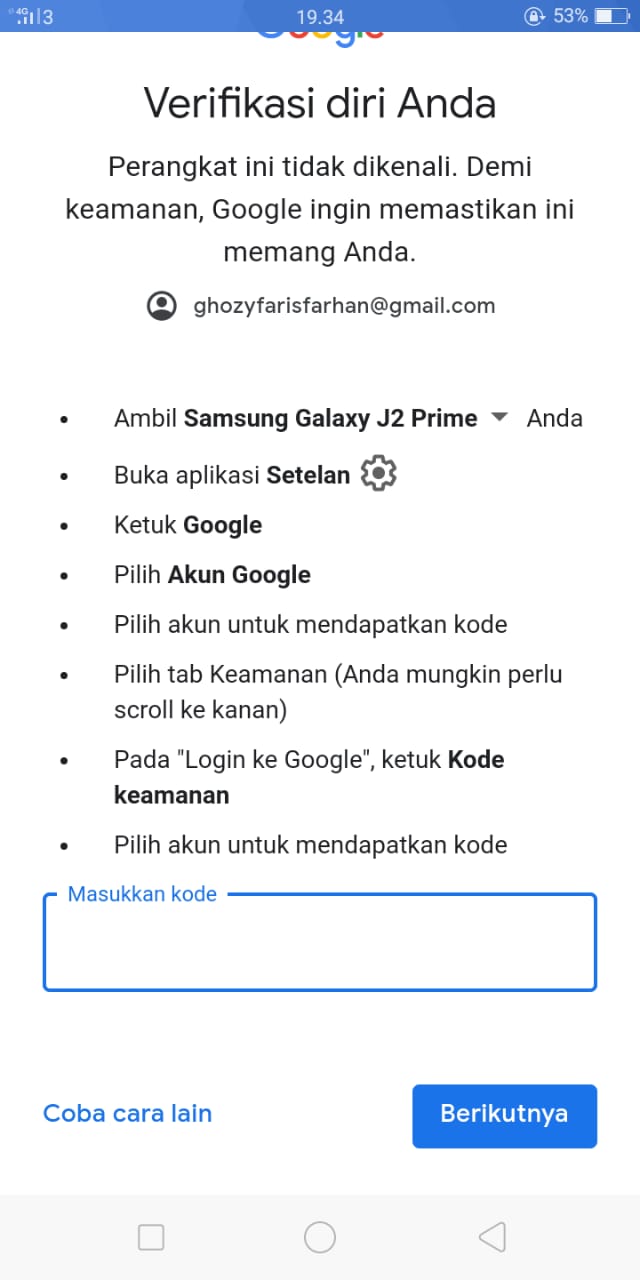
Task: Tap the Berikutnya button
Action: pyautogui.click(x=504, y=1115)
